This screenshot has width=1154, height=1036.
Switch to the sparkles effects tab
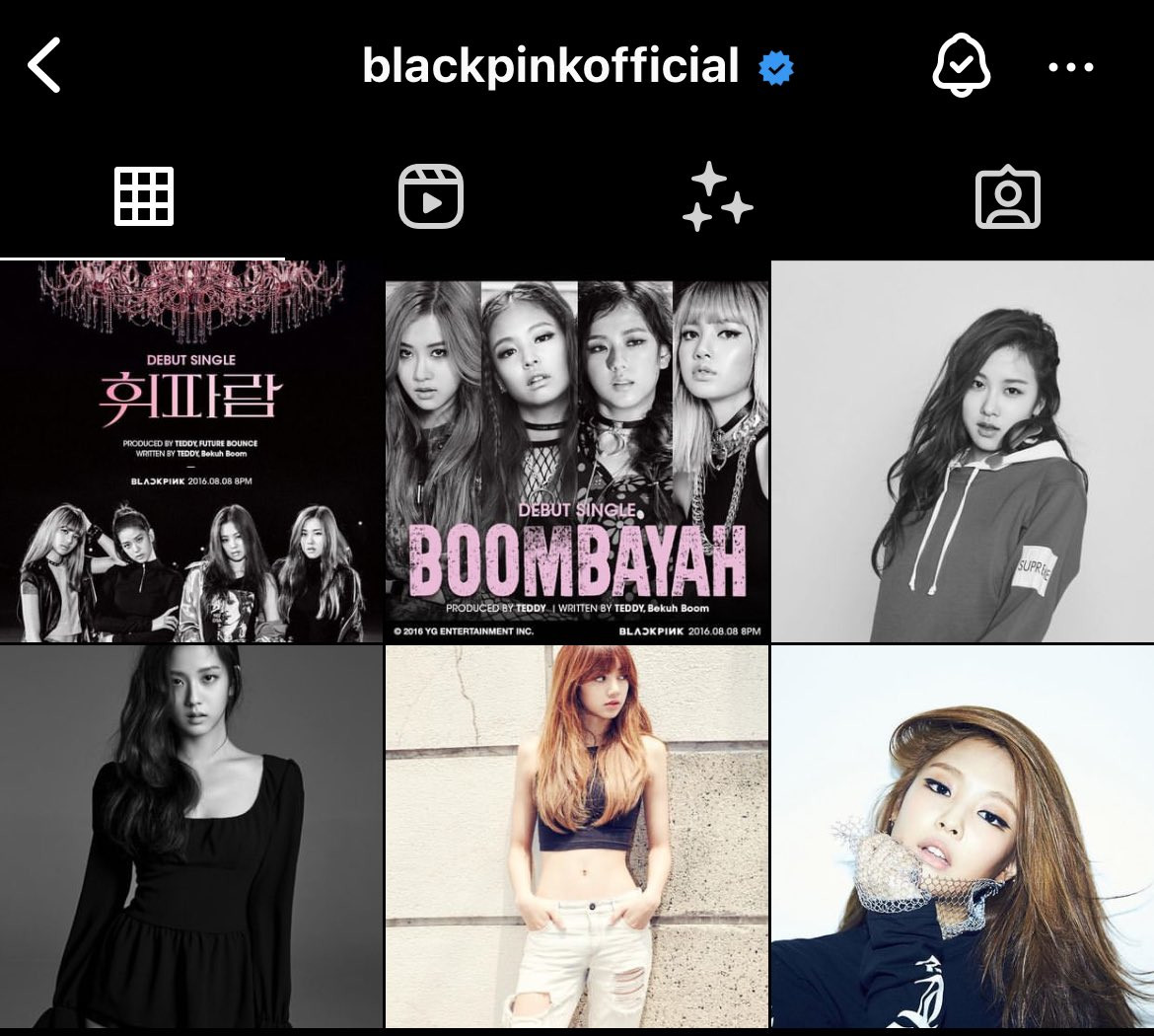pos(717,196)
